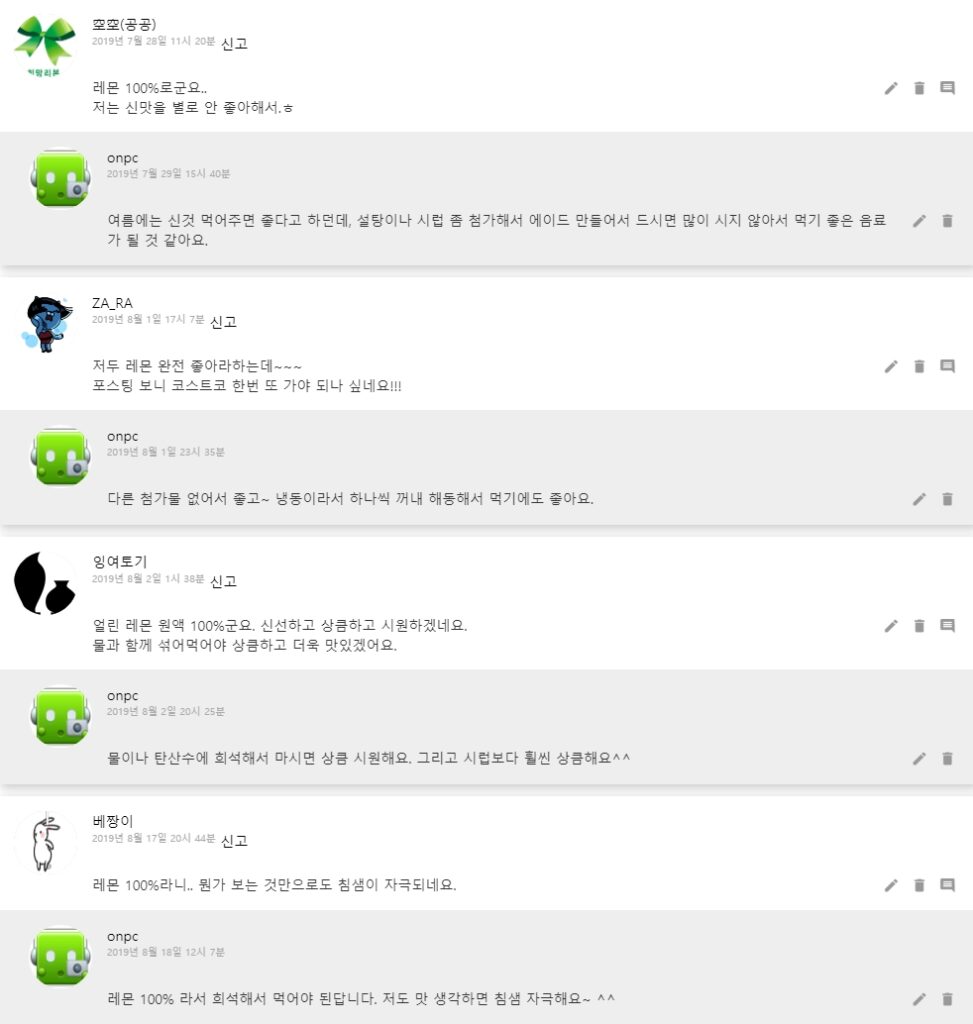Open 베짱이's rabbit profile picture
This screenshot has height=1024, width=973.
point(45,843)
